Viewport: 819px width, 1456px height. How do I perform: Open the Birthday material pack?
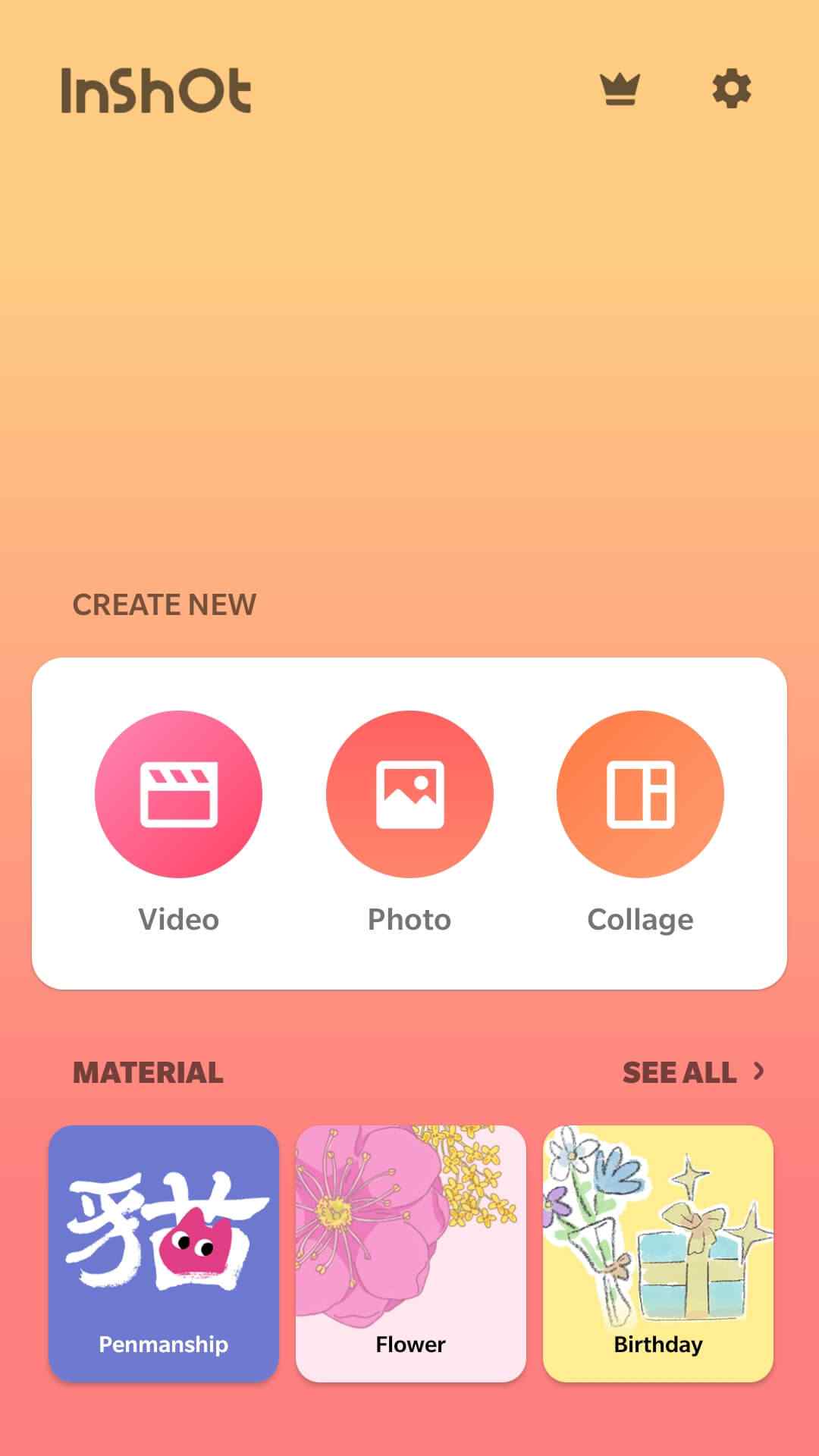coord(658,1253)
